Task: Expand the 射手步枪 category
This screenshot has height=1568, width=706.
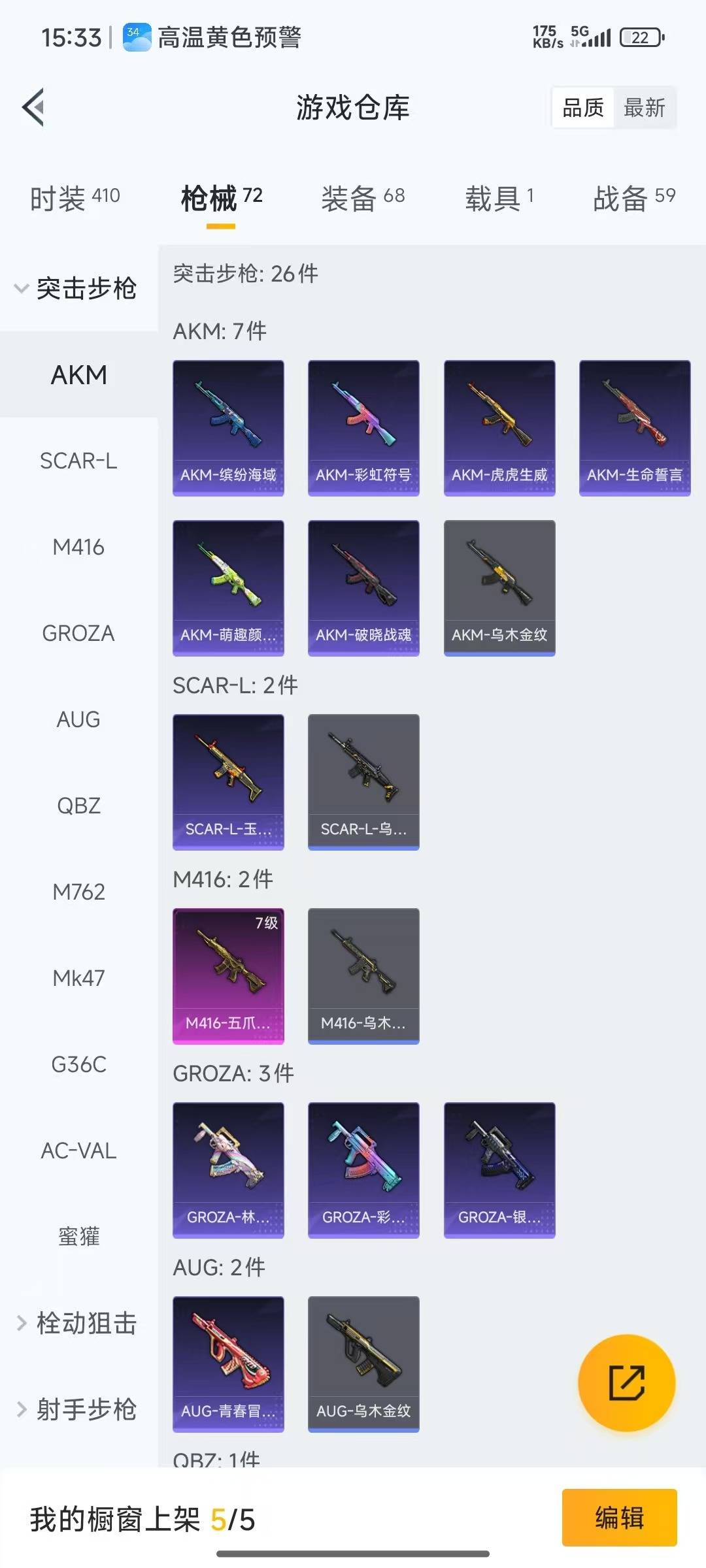Action: tap(76, 1409)
